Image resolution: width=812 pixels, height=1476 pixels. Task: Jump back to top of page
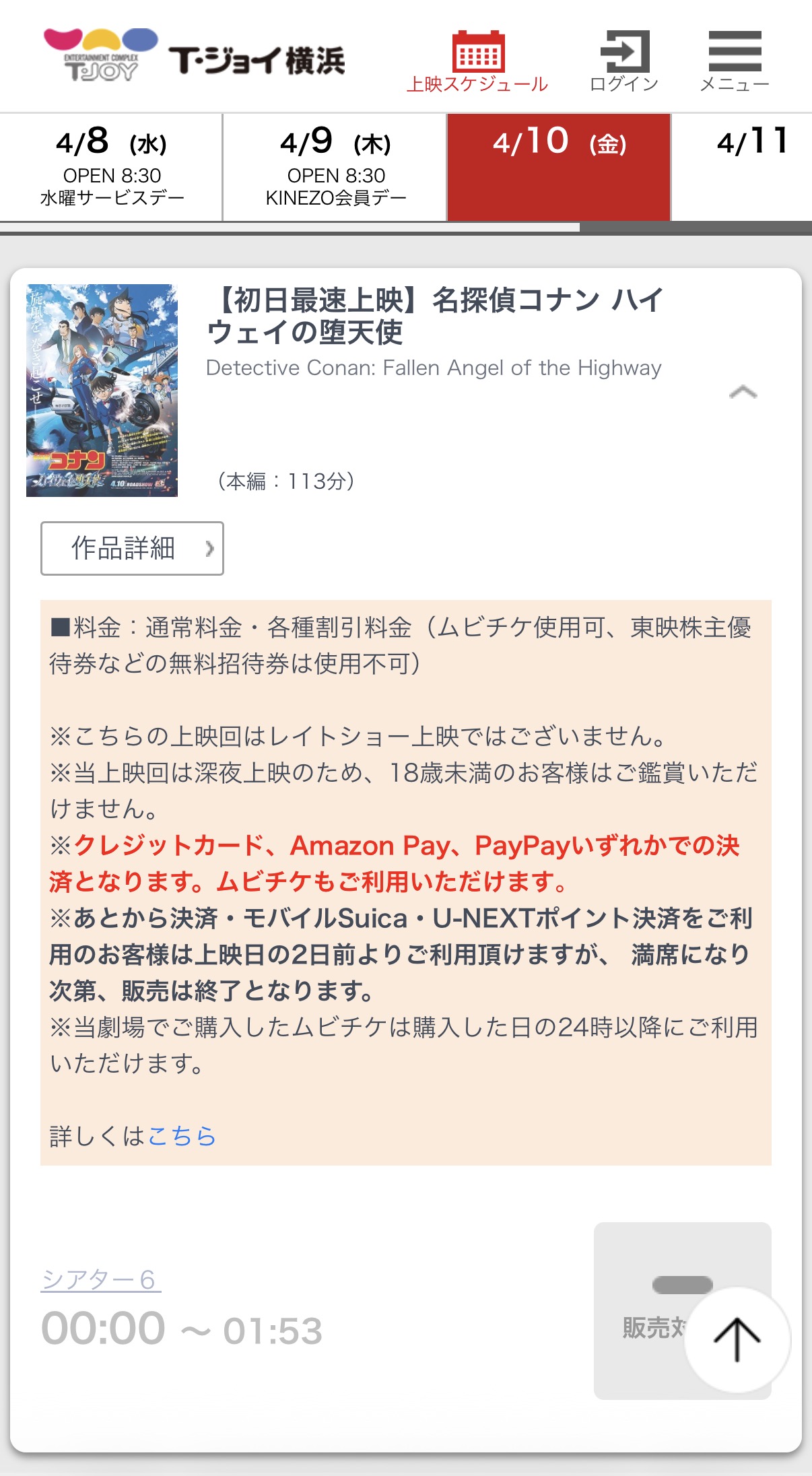(737, 1339)
